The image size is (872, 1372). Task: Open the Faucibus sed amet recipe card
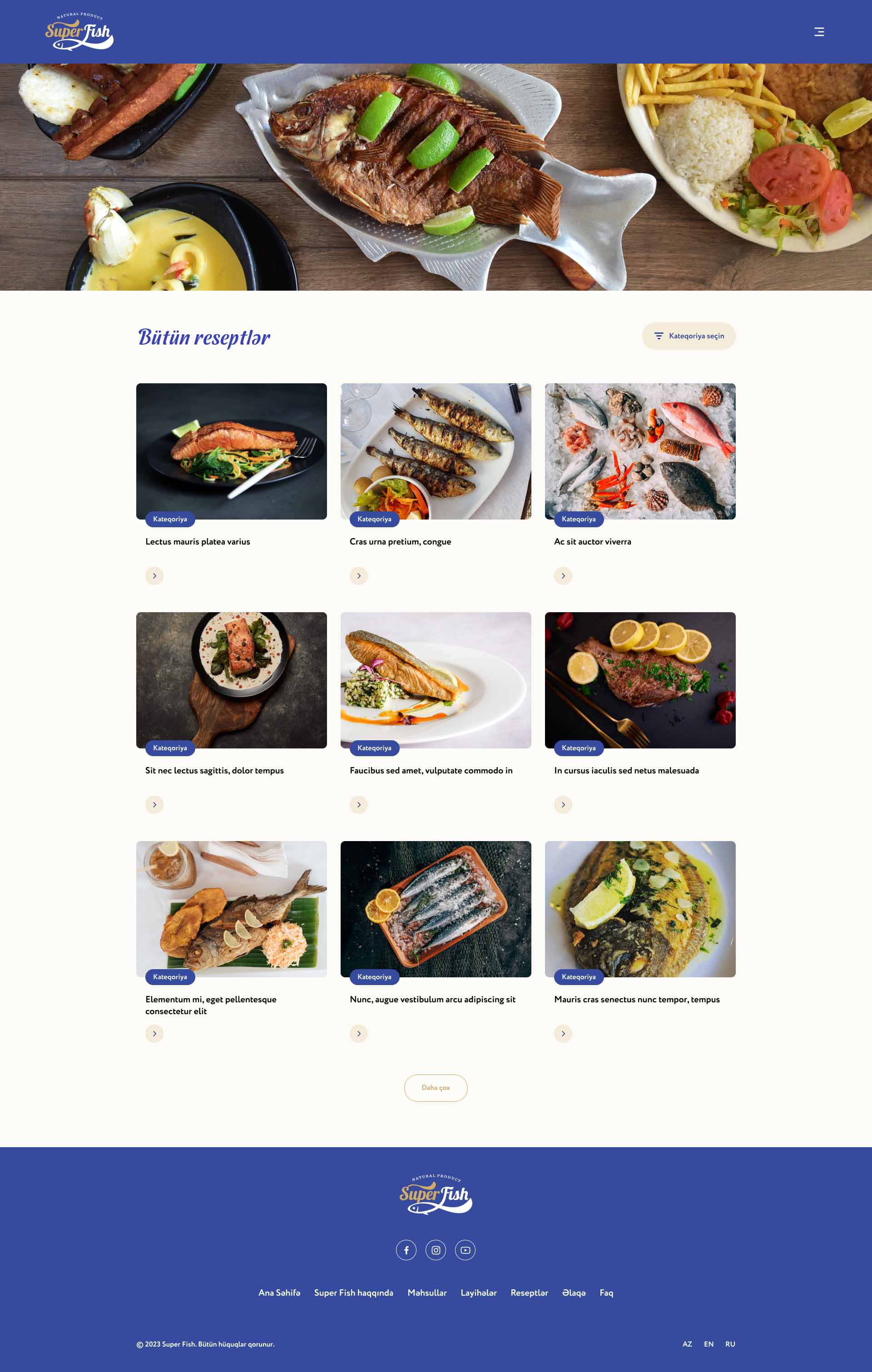click(x=436, y=680)
